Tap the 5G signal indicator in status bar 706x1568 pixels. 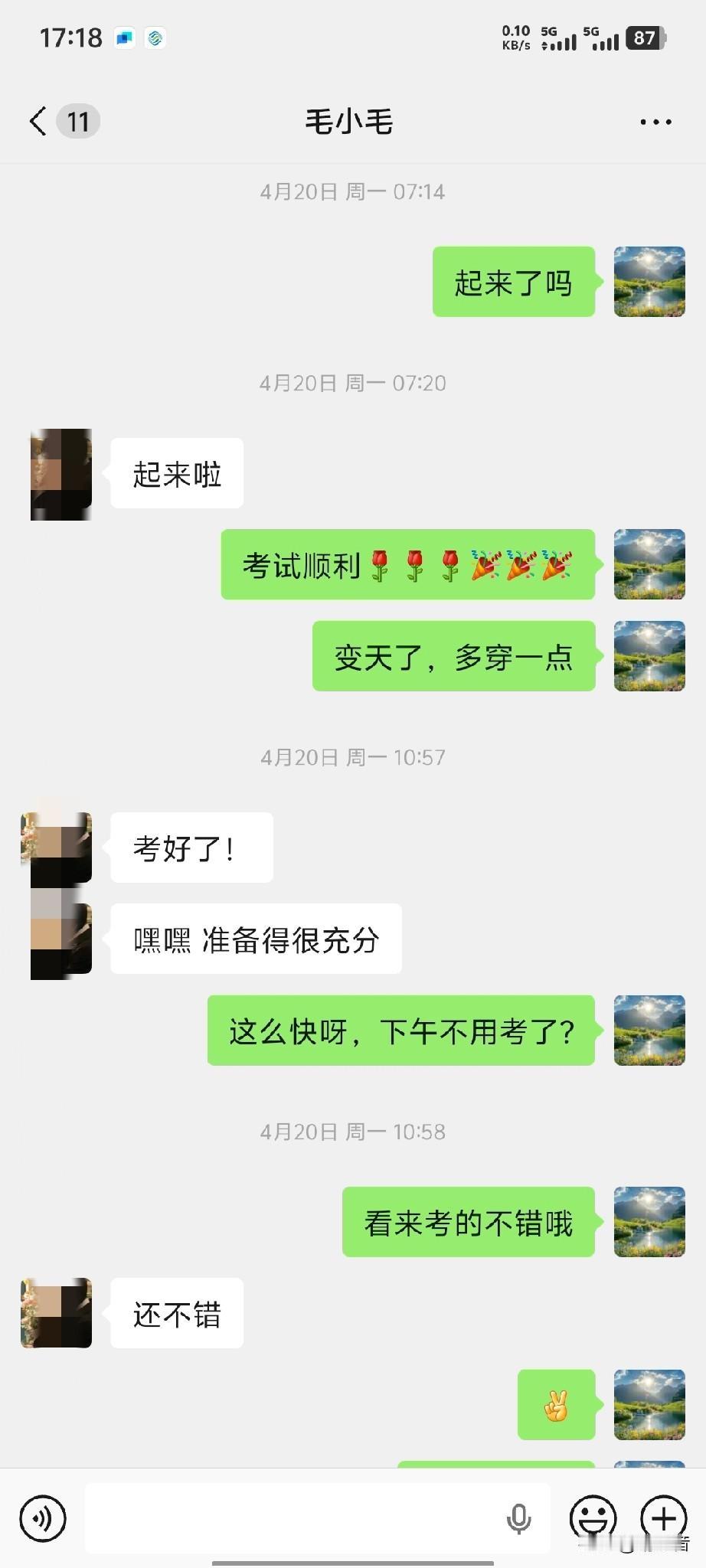(555, 38)
